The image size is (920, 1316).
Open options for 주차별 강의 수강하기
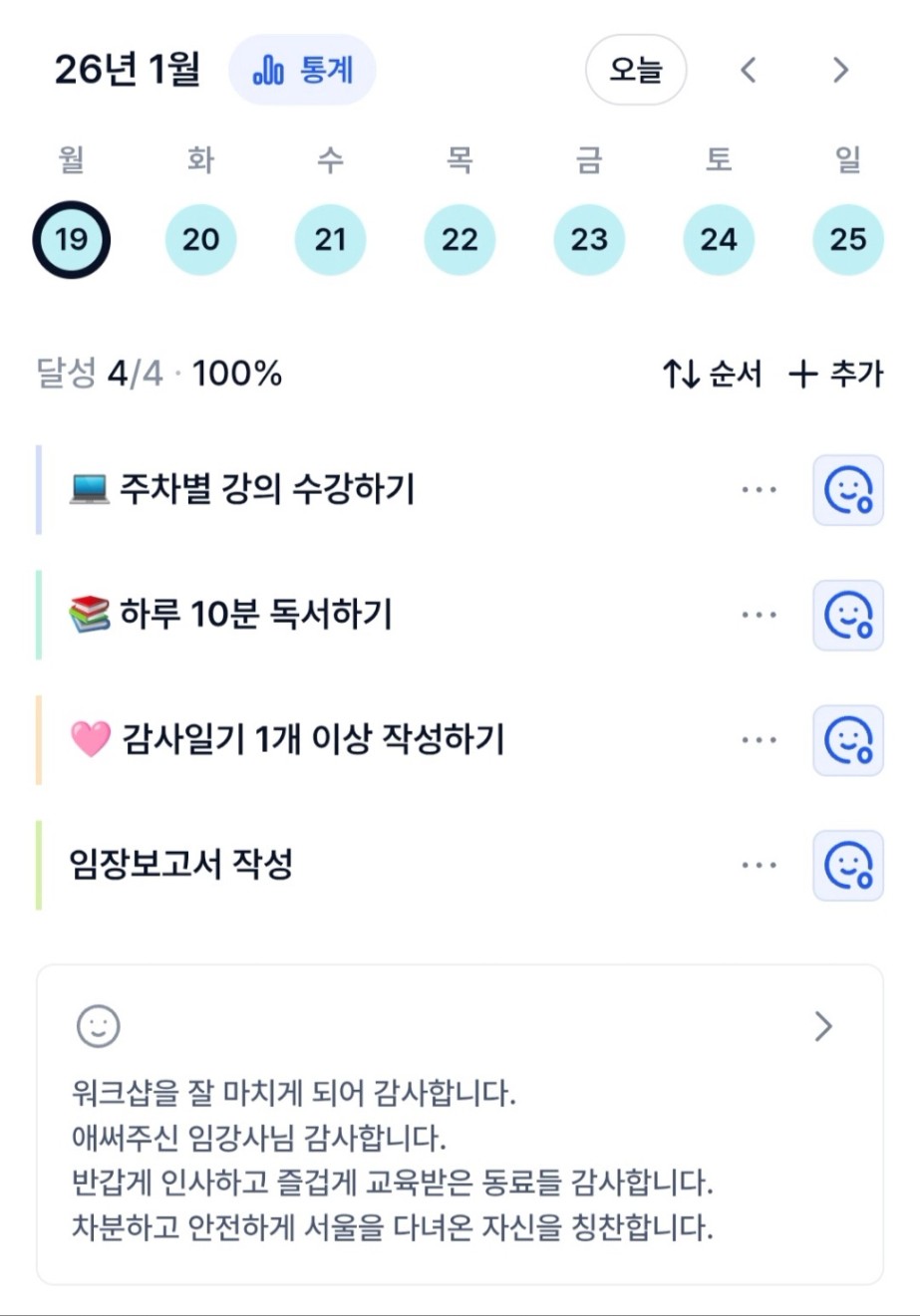coord(760,490)
